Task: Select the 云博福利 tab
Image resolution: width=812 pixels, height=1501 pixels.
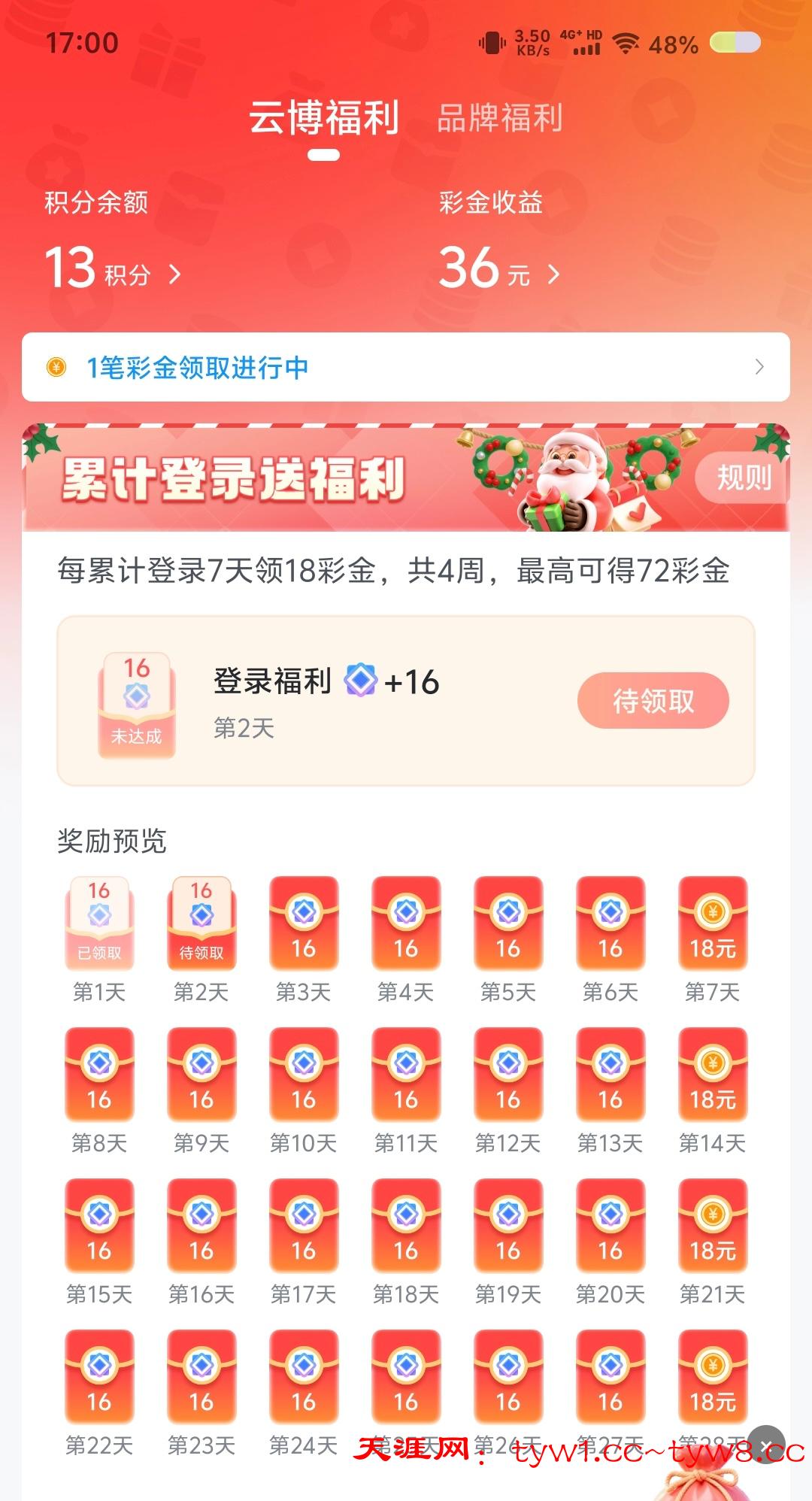Action: click(x=323, y=118)
